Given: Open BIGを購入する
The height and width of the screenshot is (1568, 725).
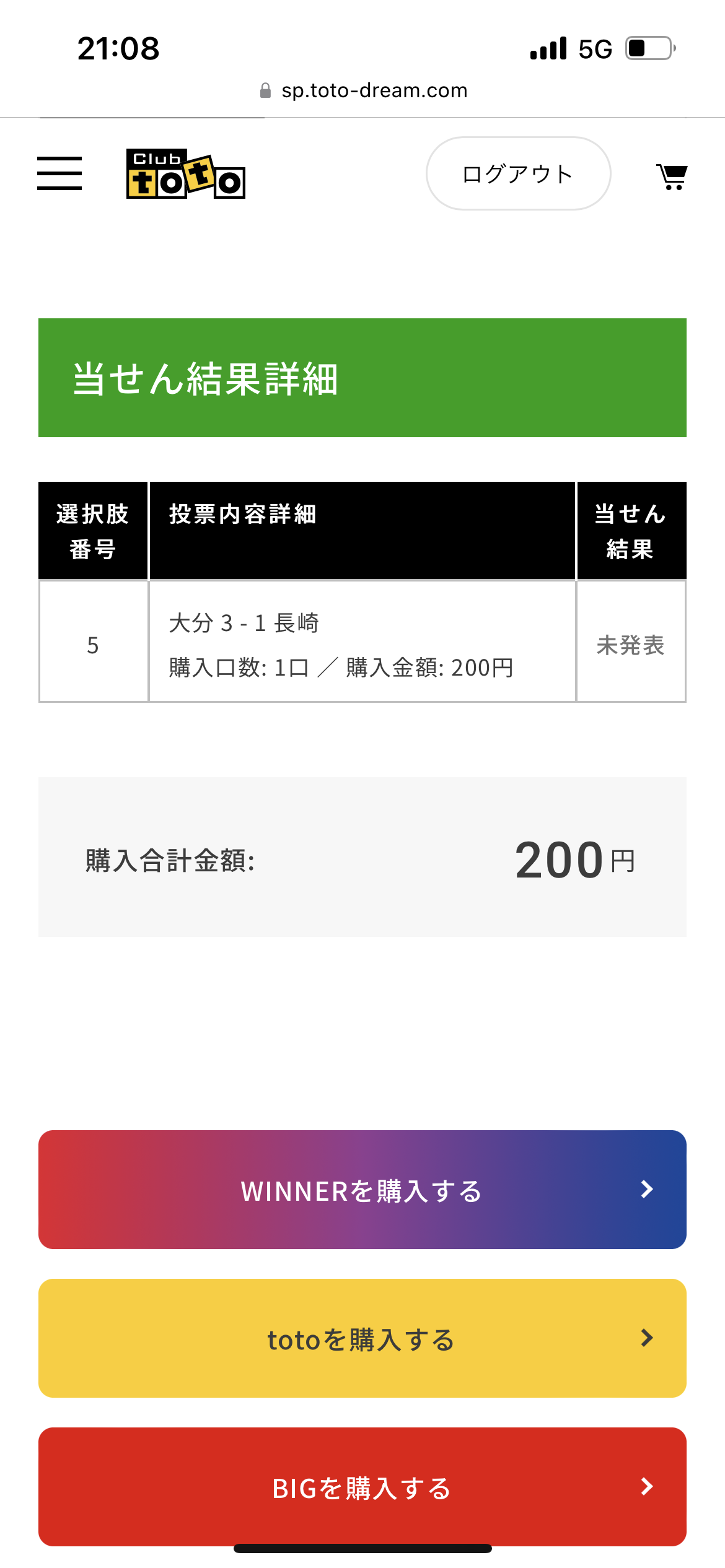Looking at the screenshot, I should point(362,1486).
